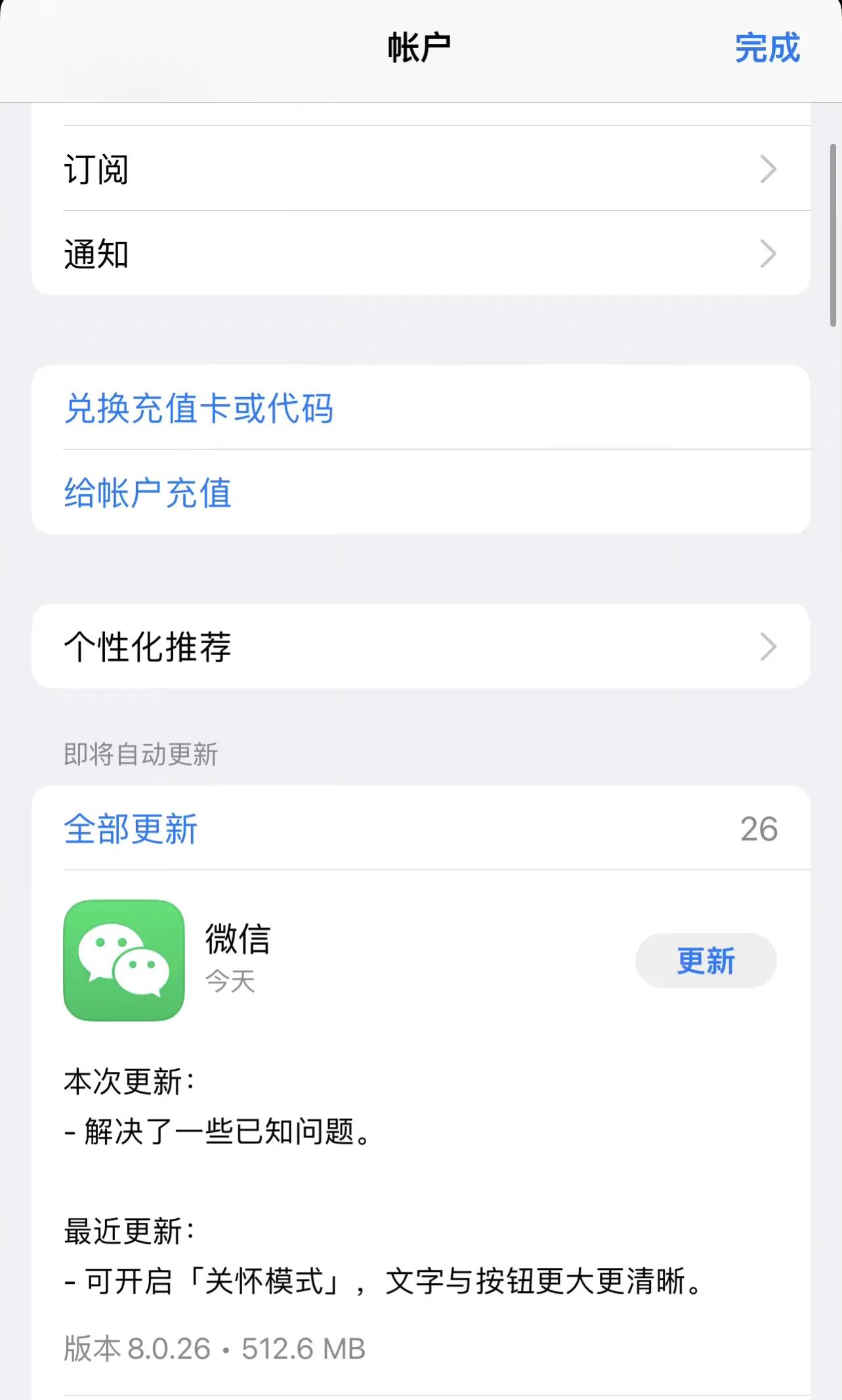This screenshot has width=842, height=1400.
Task: Tap the chevron next to 通知
Action: pos(768,255)
